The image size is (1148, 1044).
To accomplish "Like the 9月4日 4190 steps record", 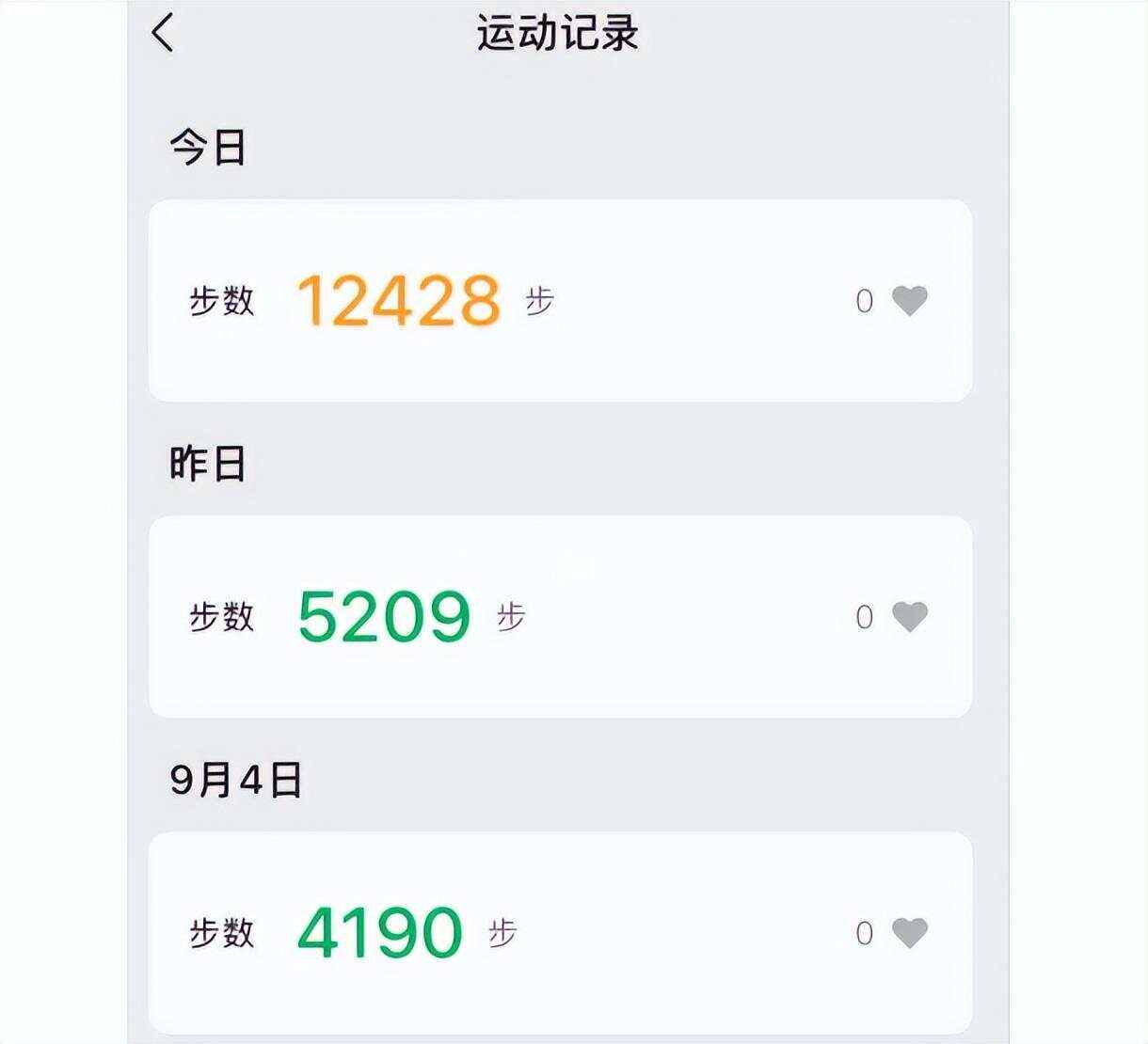I will (909, 933).
